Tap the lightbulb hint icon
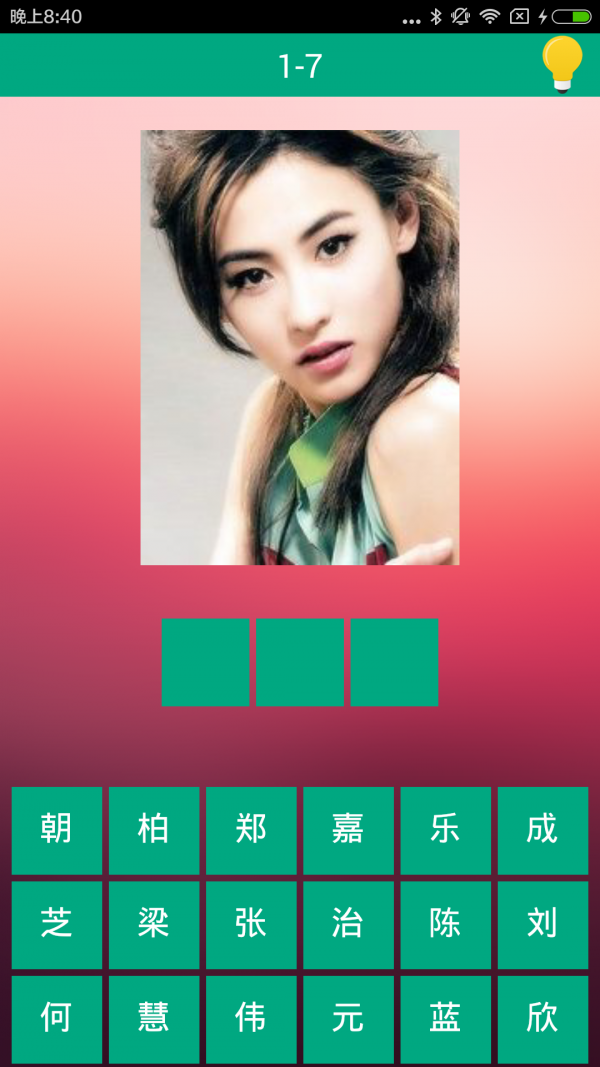Viewport: 600px width, 1067px height. pos(562,64)
